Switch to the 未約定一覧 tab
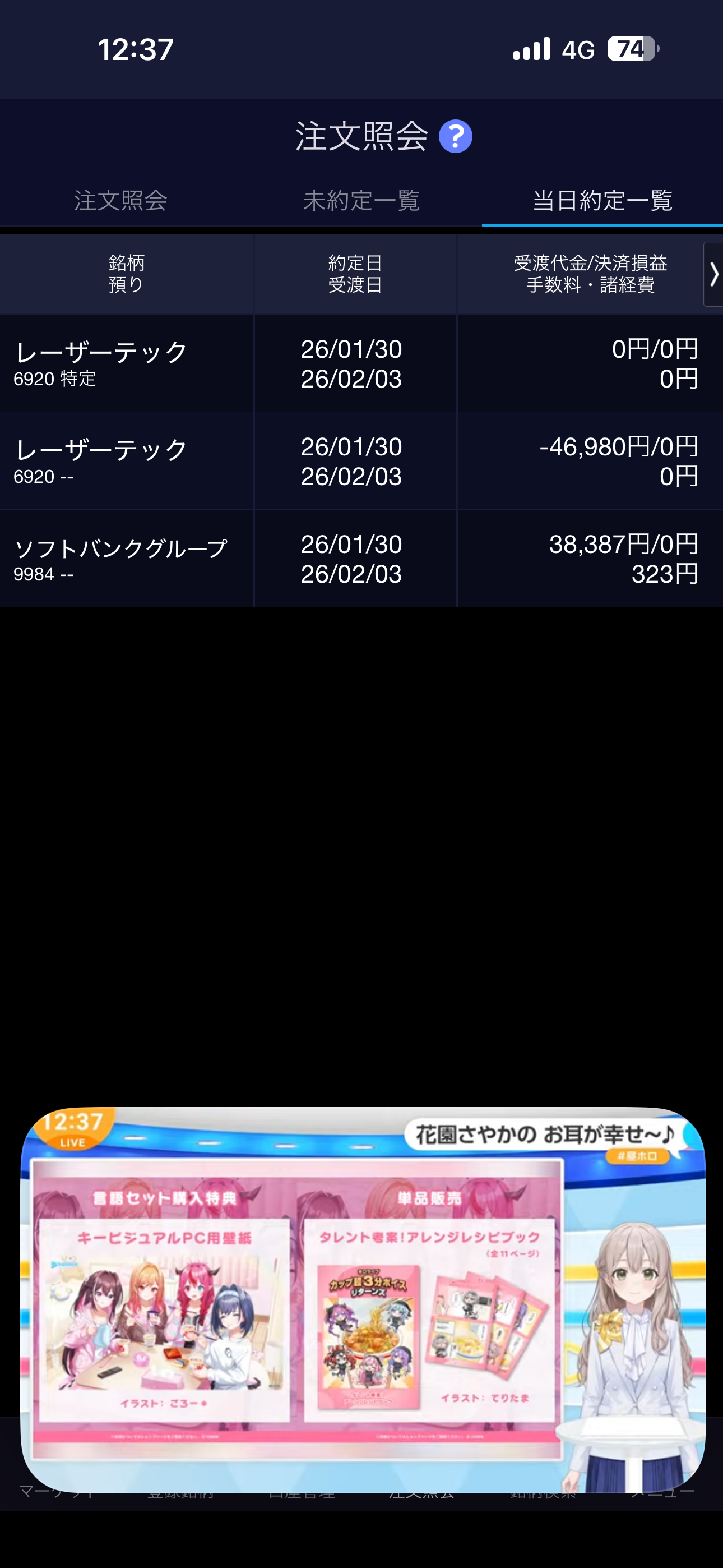The image size is (723, 1568). point(361,200)
